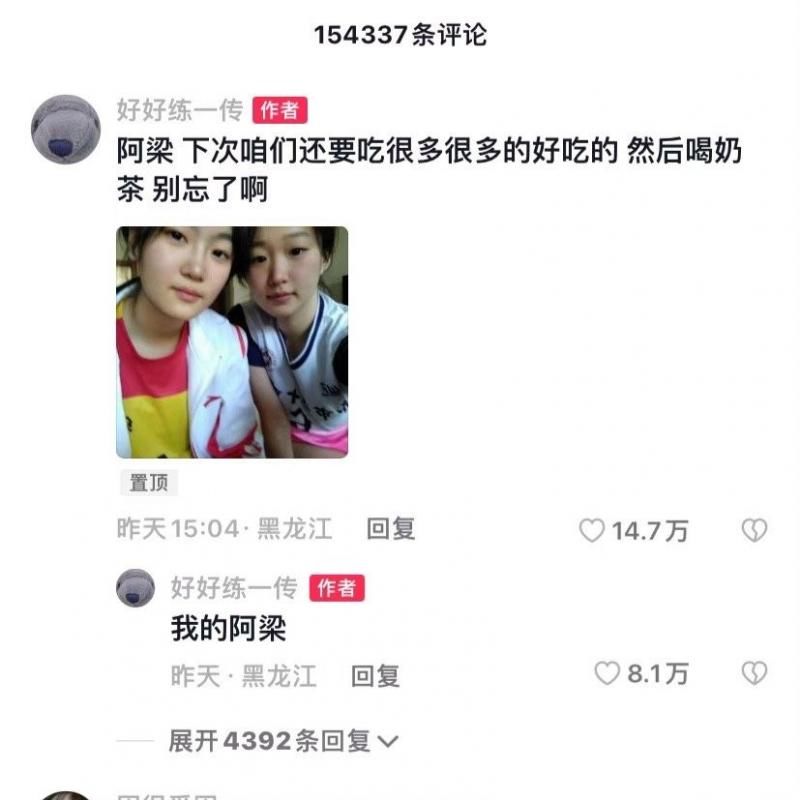Image resolution: width=800 pixels, height=800 pixels.
Task: Like the comment with 14.7万 likes
Action: (x=593, y=530)
